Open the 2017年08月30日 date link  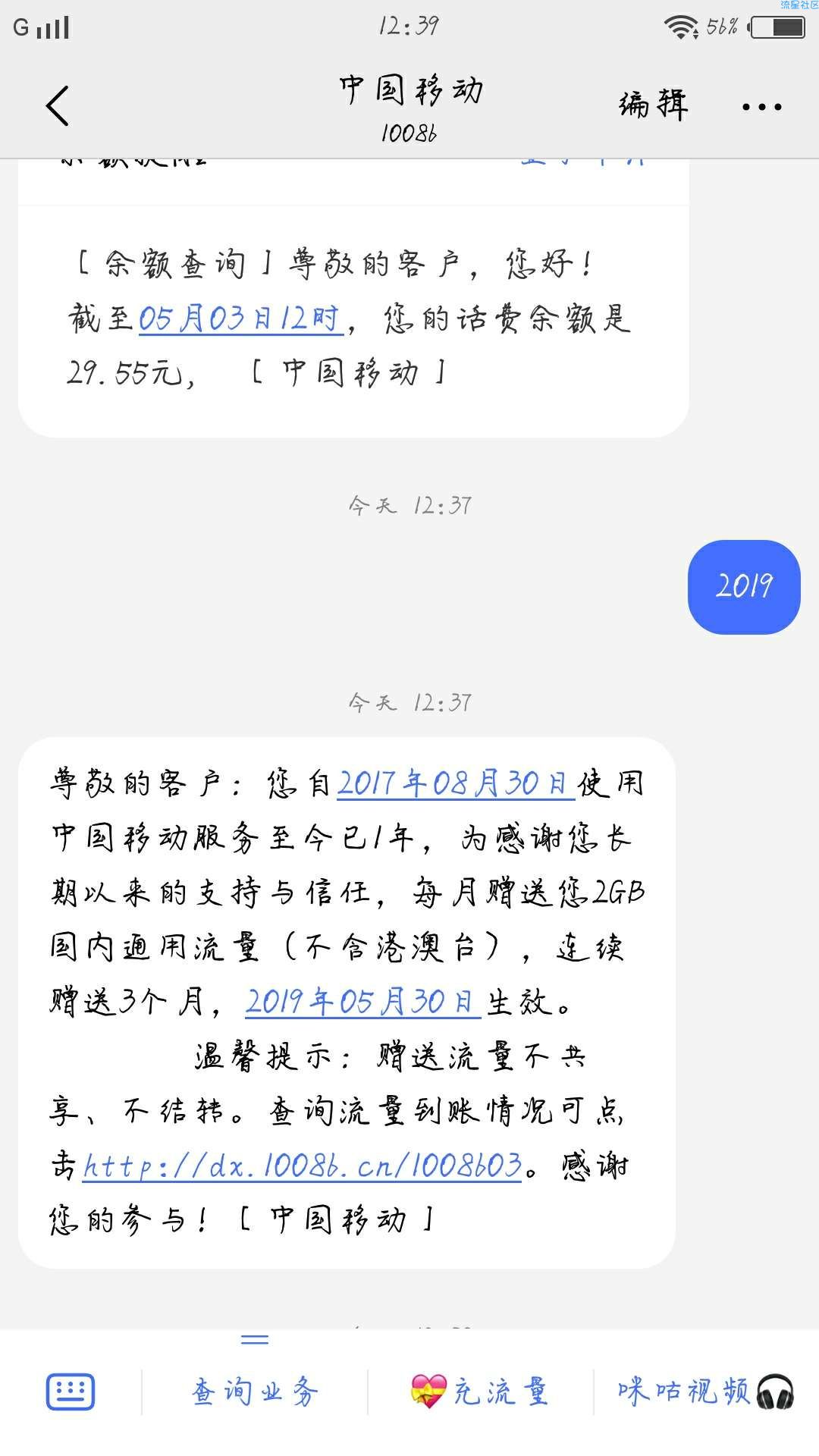(x=455, y=783)
